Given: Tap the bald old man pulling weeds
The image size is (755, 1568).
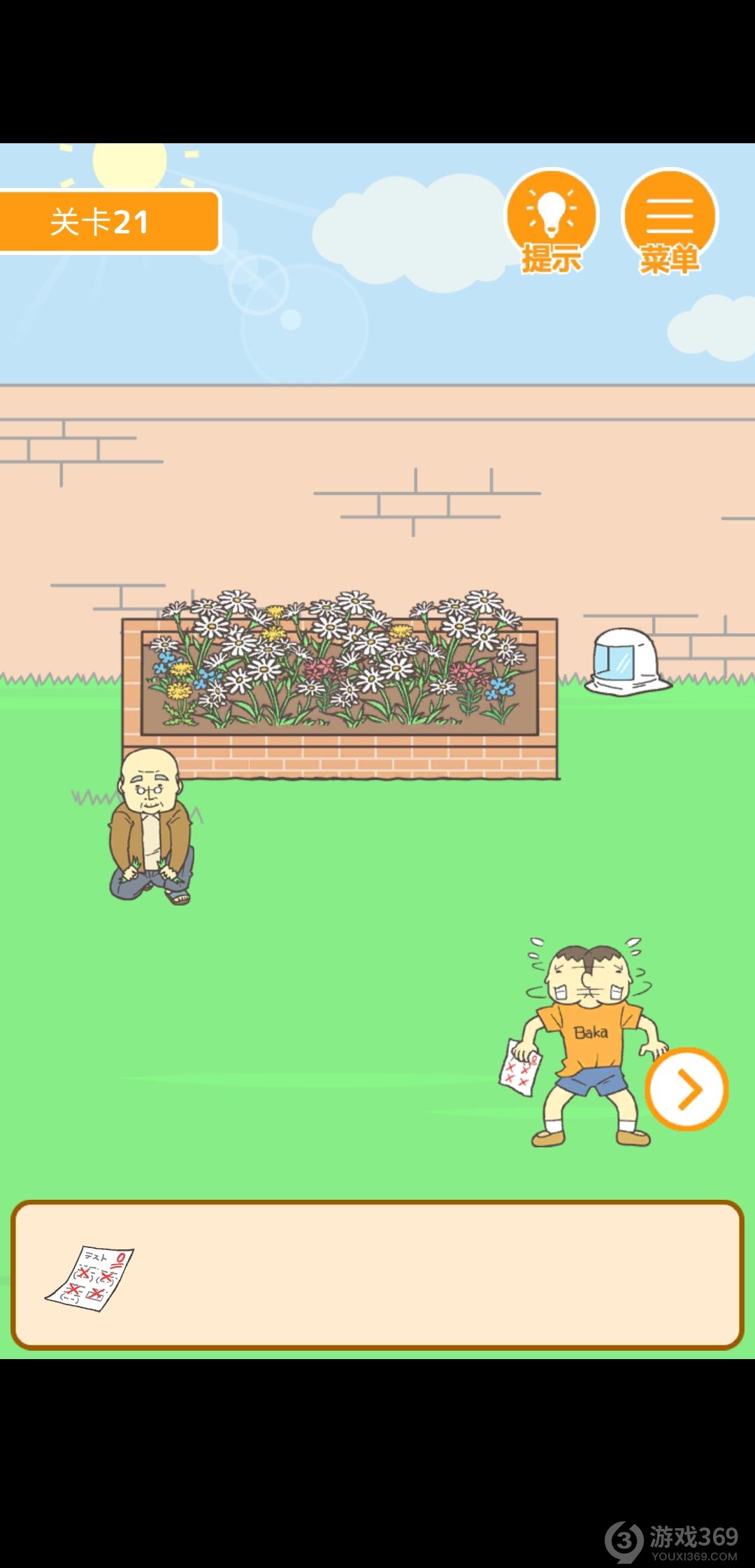Looking at the screenshot, I should click(x=150, y=828).
